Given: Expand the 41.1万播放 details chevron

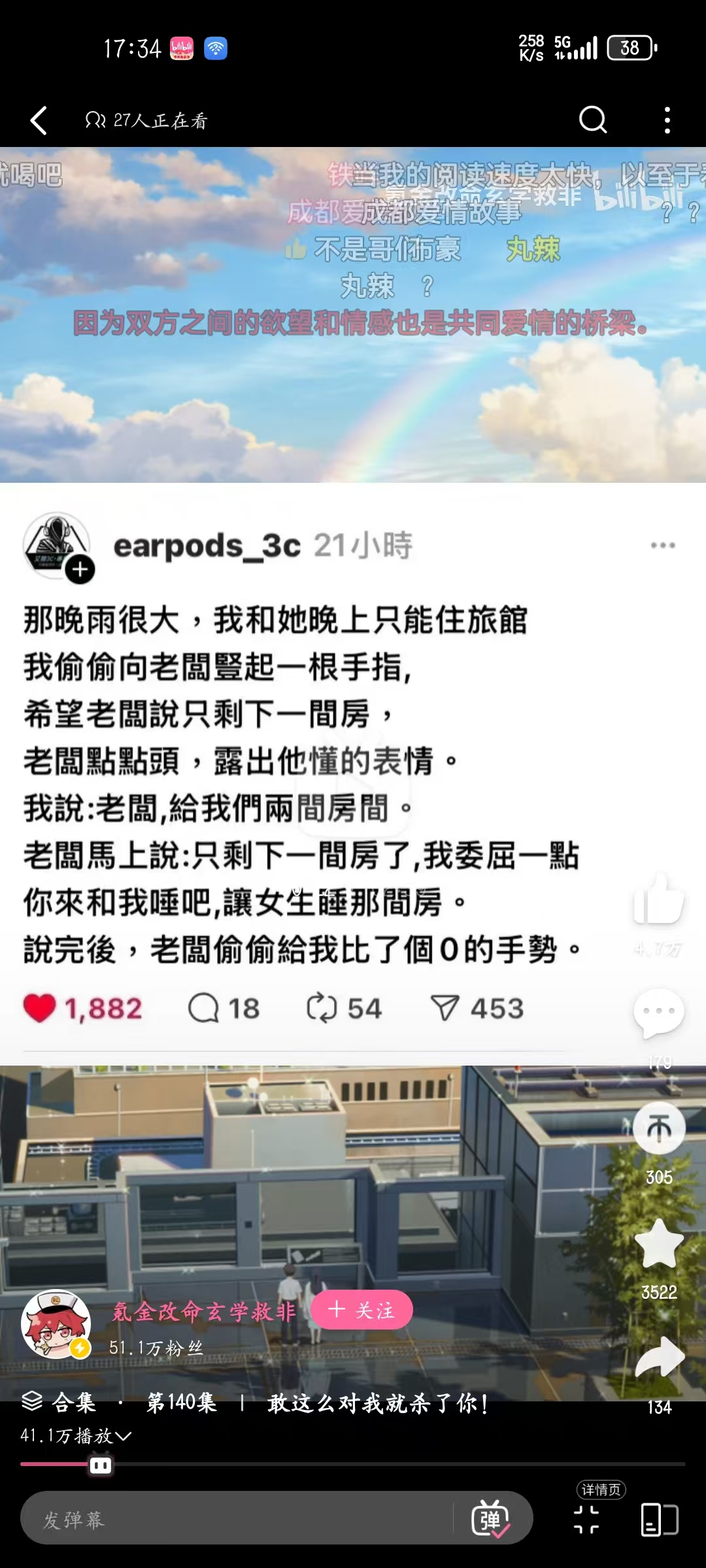Looking at the screenshot, I should click(x=122, y=1435).
